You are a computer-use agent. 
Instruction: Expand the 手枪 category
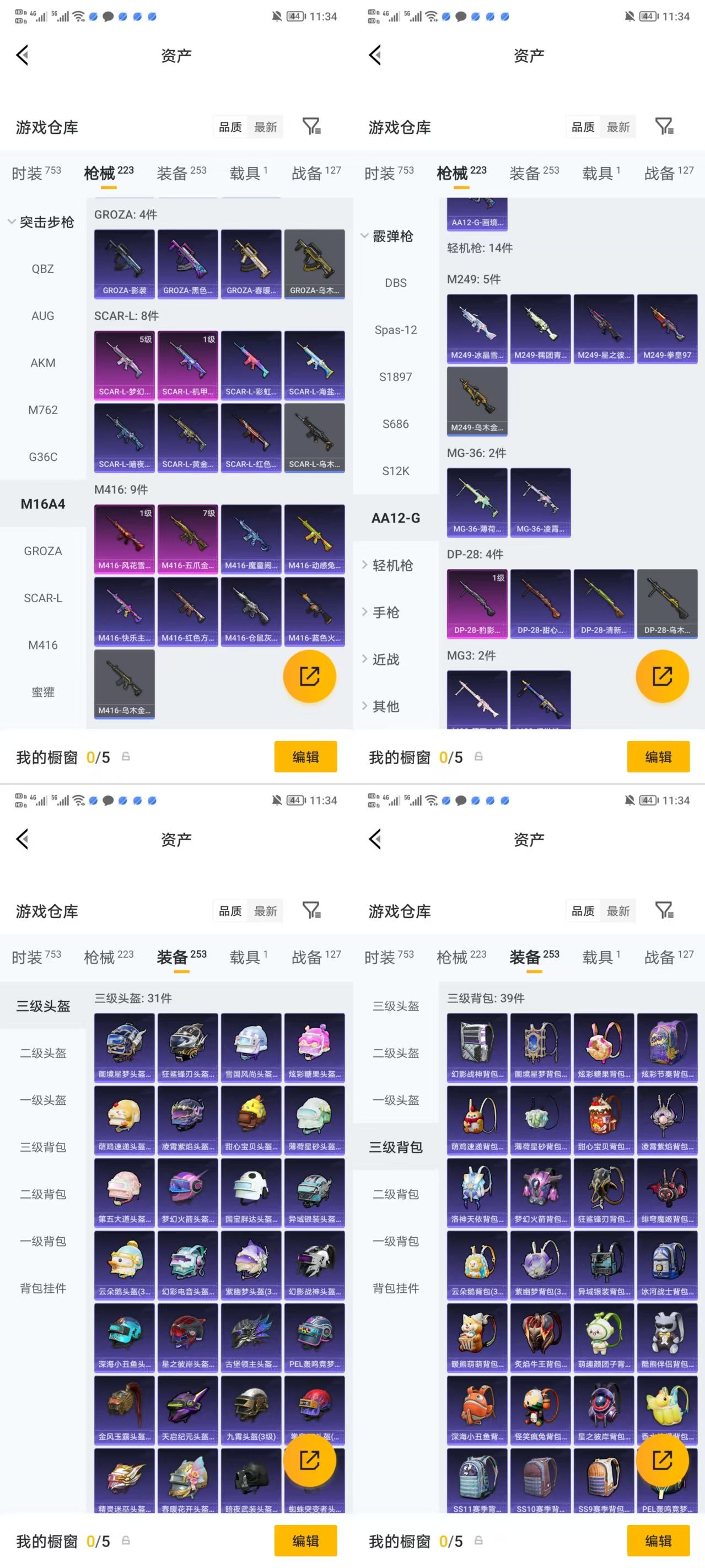pos(384,613)
